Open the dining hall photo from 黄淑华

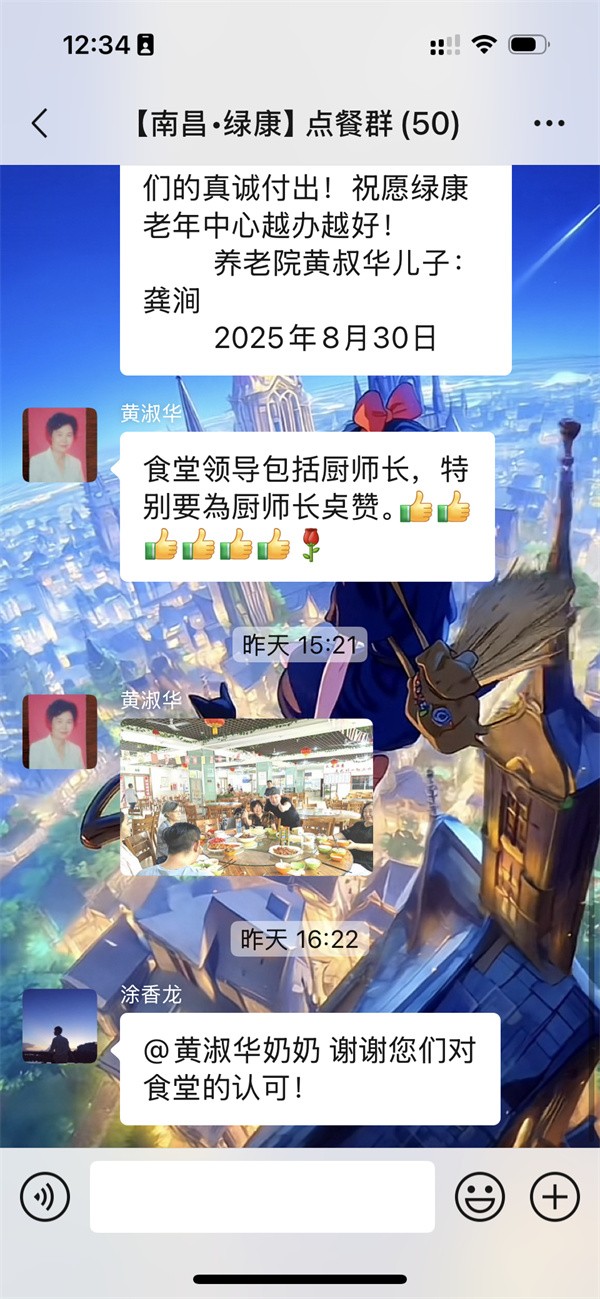[247, 797]
